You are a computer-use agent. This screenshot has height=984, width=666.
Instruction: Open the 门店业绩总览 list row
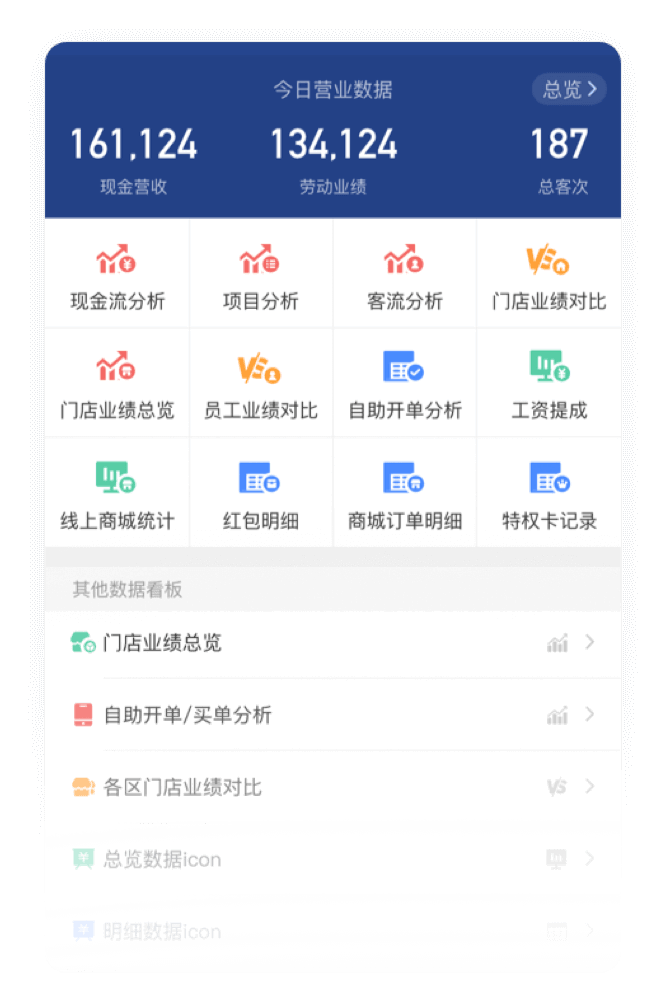click(332, 643)
